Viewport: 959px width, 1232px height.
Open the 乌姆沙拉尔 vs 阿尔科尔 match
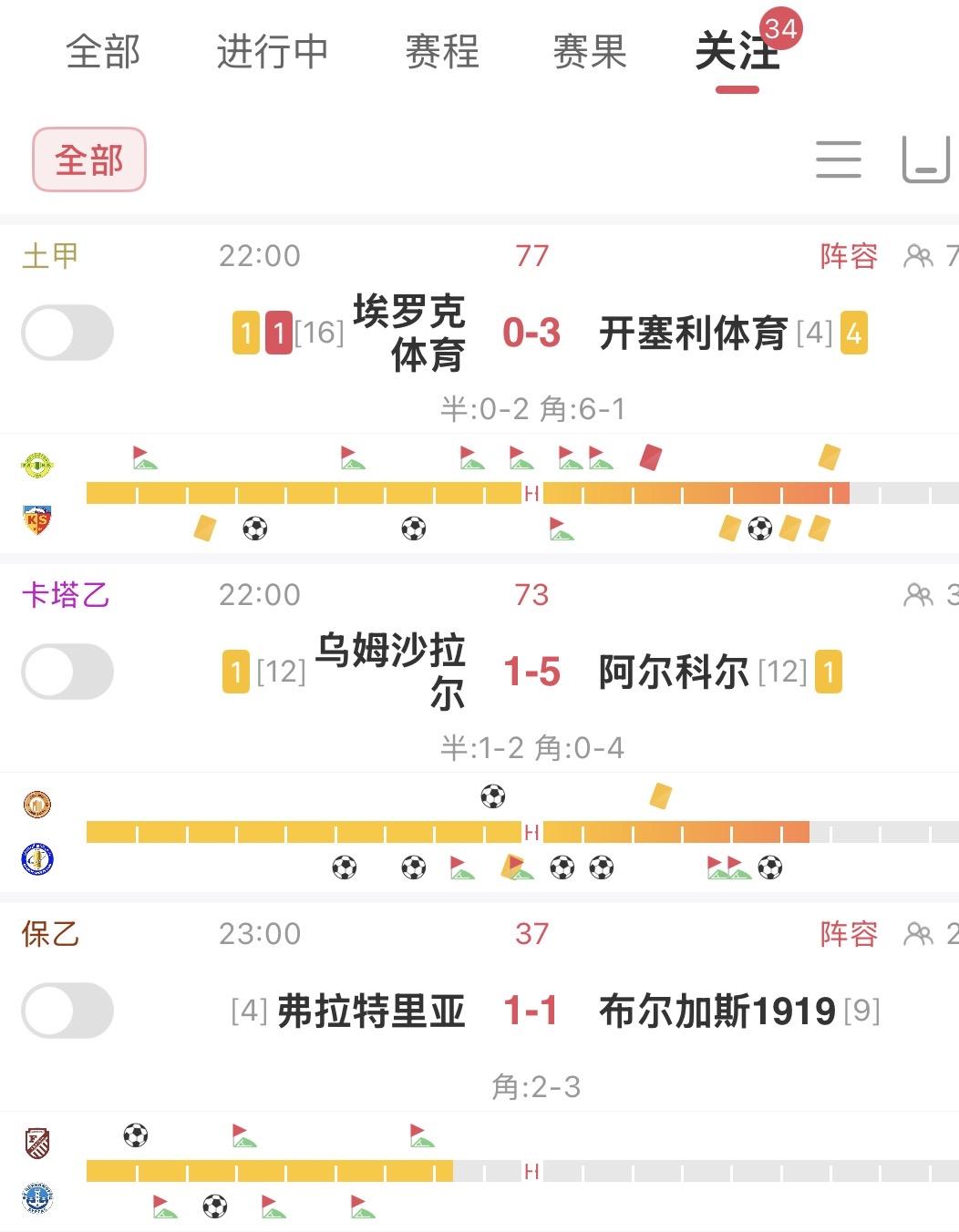point(531,672)
